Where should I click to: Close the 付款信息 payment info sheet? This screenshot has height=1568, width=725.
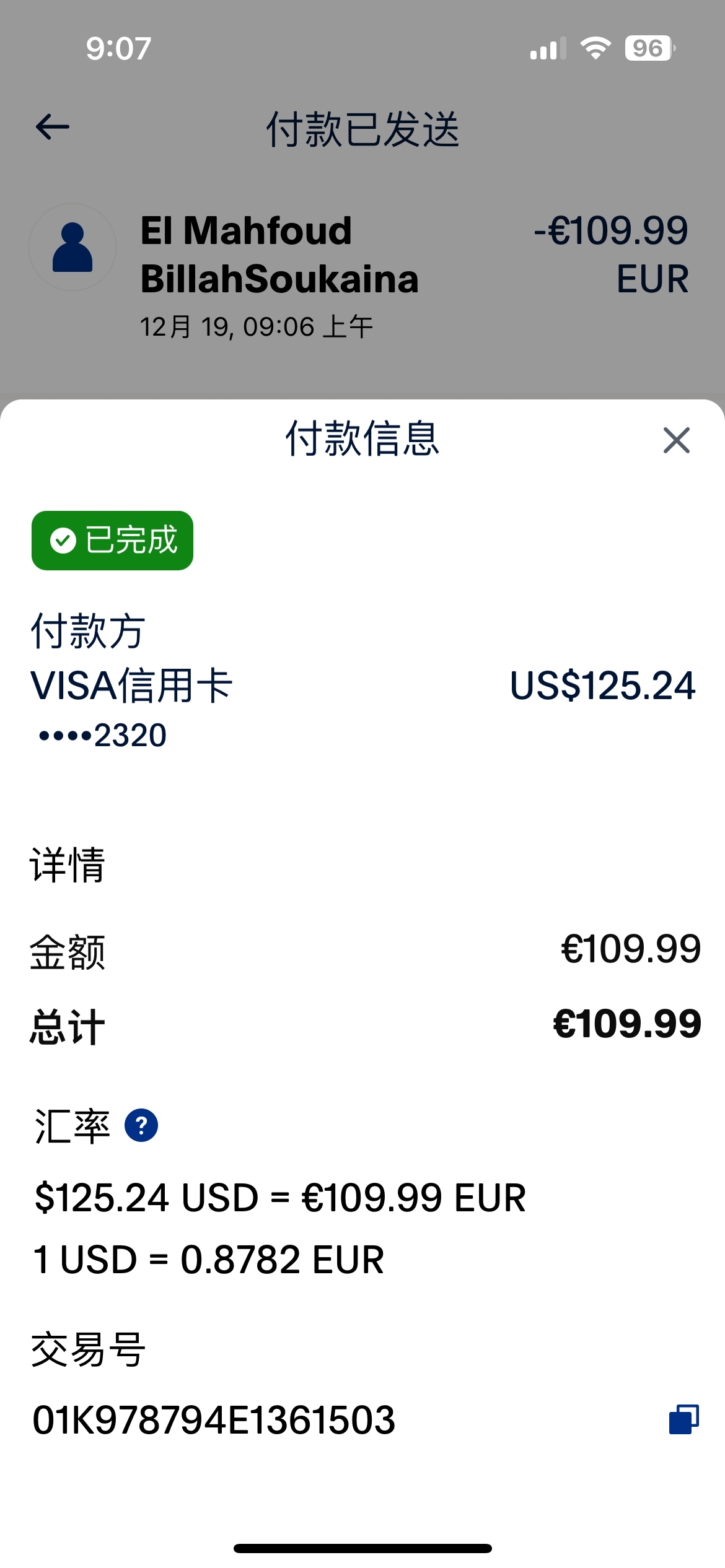click(x=676, y=440)
